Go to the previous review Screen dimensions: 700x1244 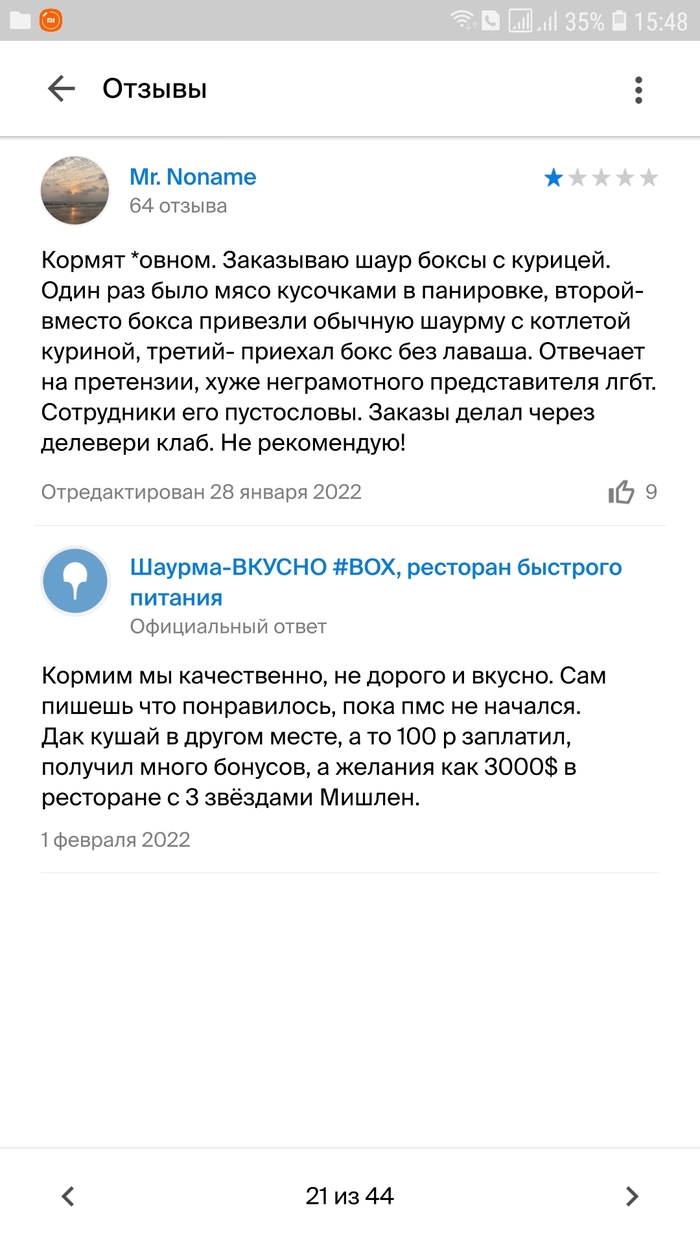(x=68, y=1195)
